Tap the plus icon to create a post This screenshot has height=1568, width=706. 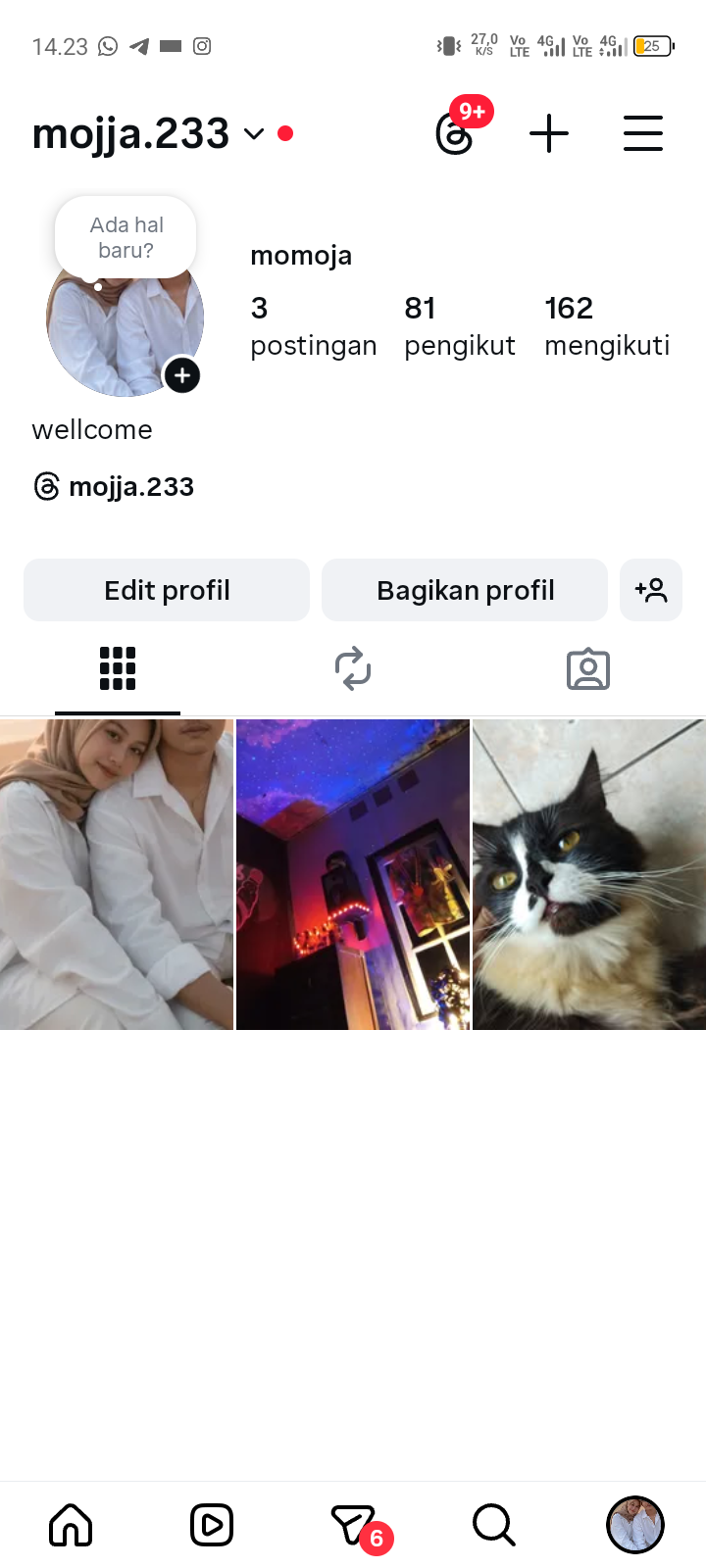549,134
